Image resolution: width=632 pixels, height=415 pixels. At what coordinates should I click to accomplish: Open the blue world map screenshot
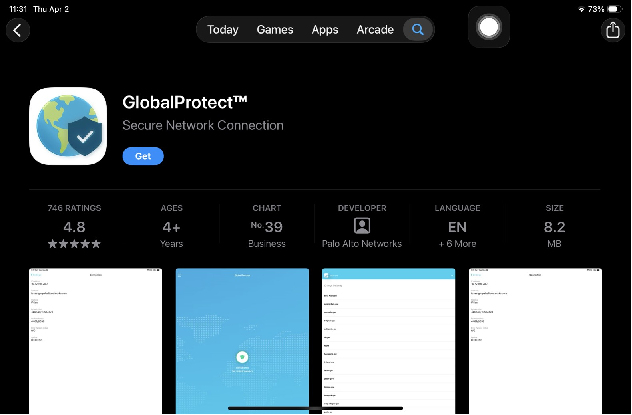click(242, 340)
